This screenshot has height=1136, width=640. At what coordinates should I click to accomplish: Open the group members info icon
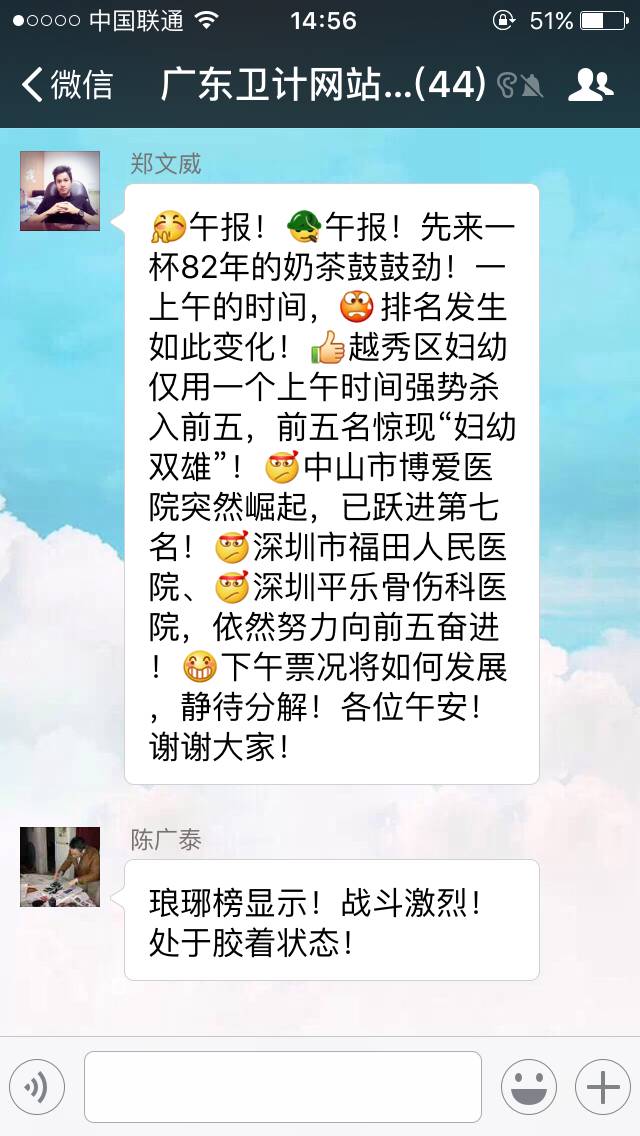point(590,85)
